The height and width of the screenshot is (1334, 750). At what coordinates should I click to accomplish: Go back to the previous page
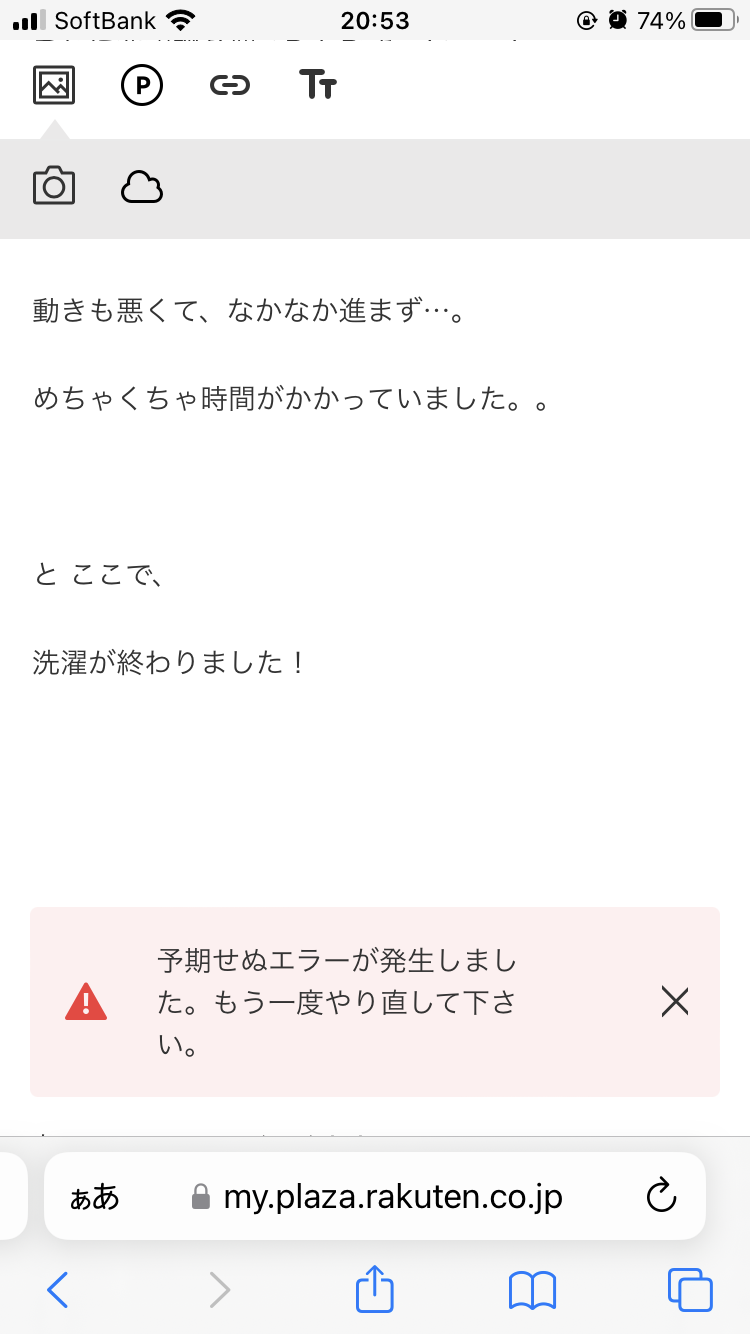click(58, 1290)
